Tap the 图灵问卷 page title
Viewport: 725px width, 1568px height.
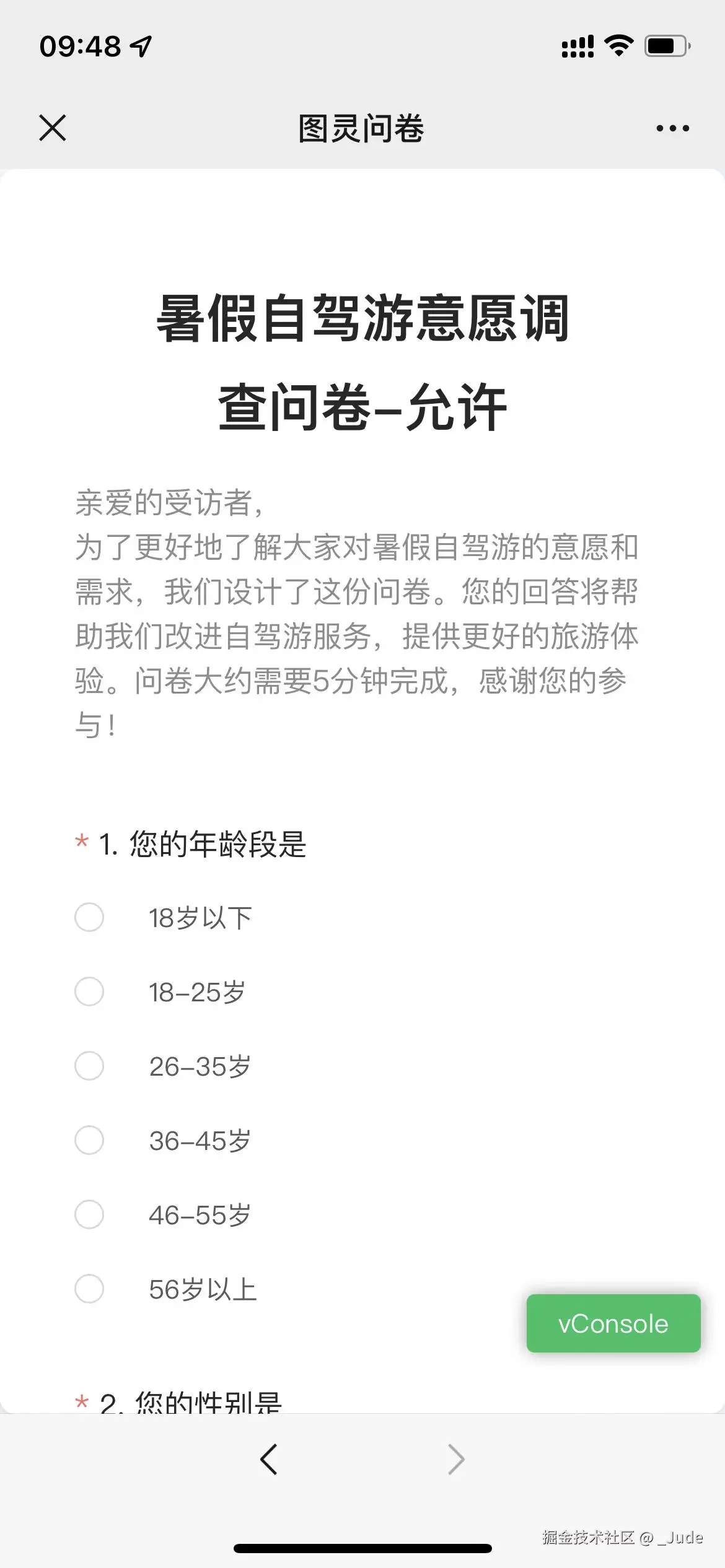[x=362, y=128]
